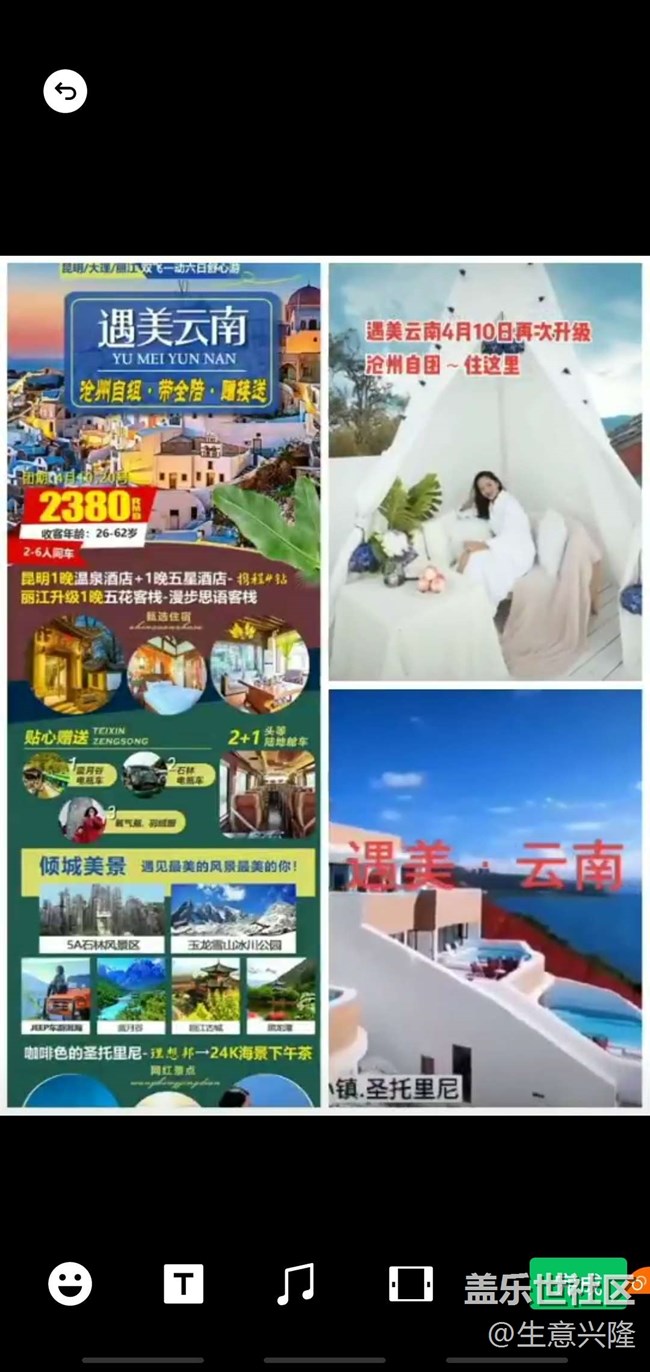Add music to the video

296,1284
